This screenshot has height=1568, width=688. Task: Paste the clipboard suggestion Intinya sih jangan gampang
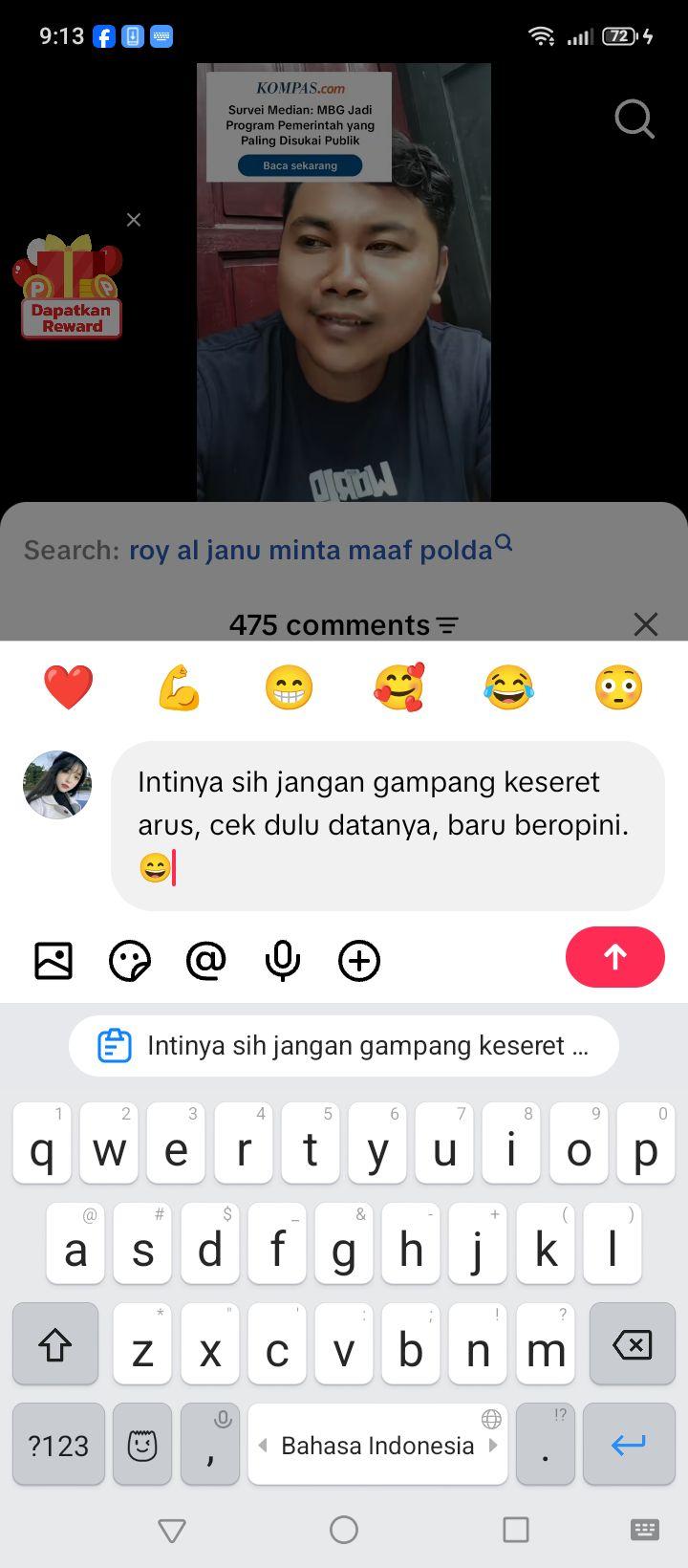click(x=344, y=1046)
